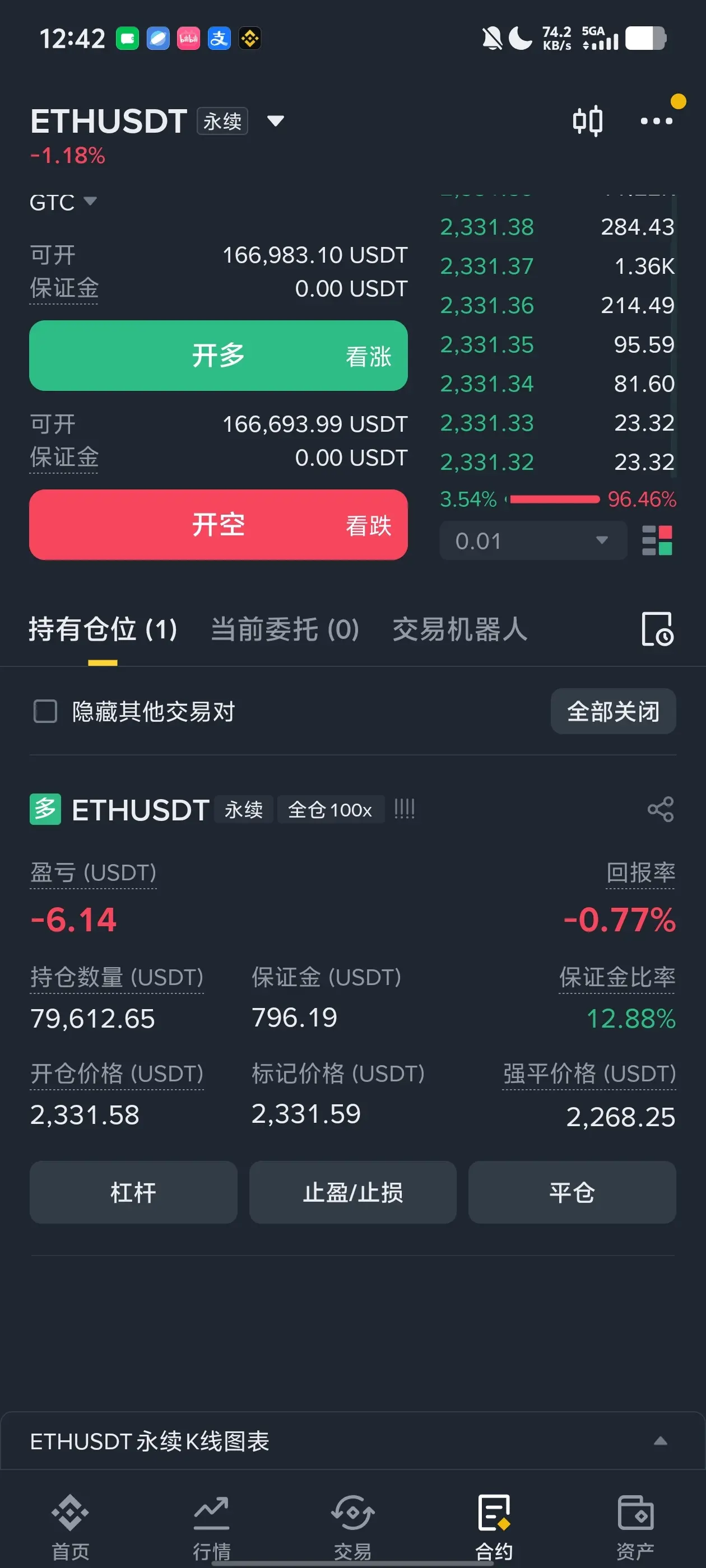Switch to the 交易机器人 tab
Viewport: 706px width, 1568px height.
tap(460, 629)
